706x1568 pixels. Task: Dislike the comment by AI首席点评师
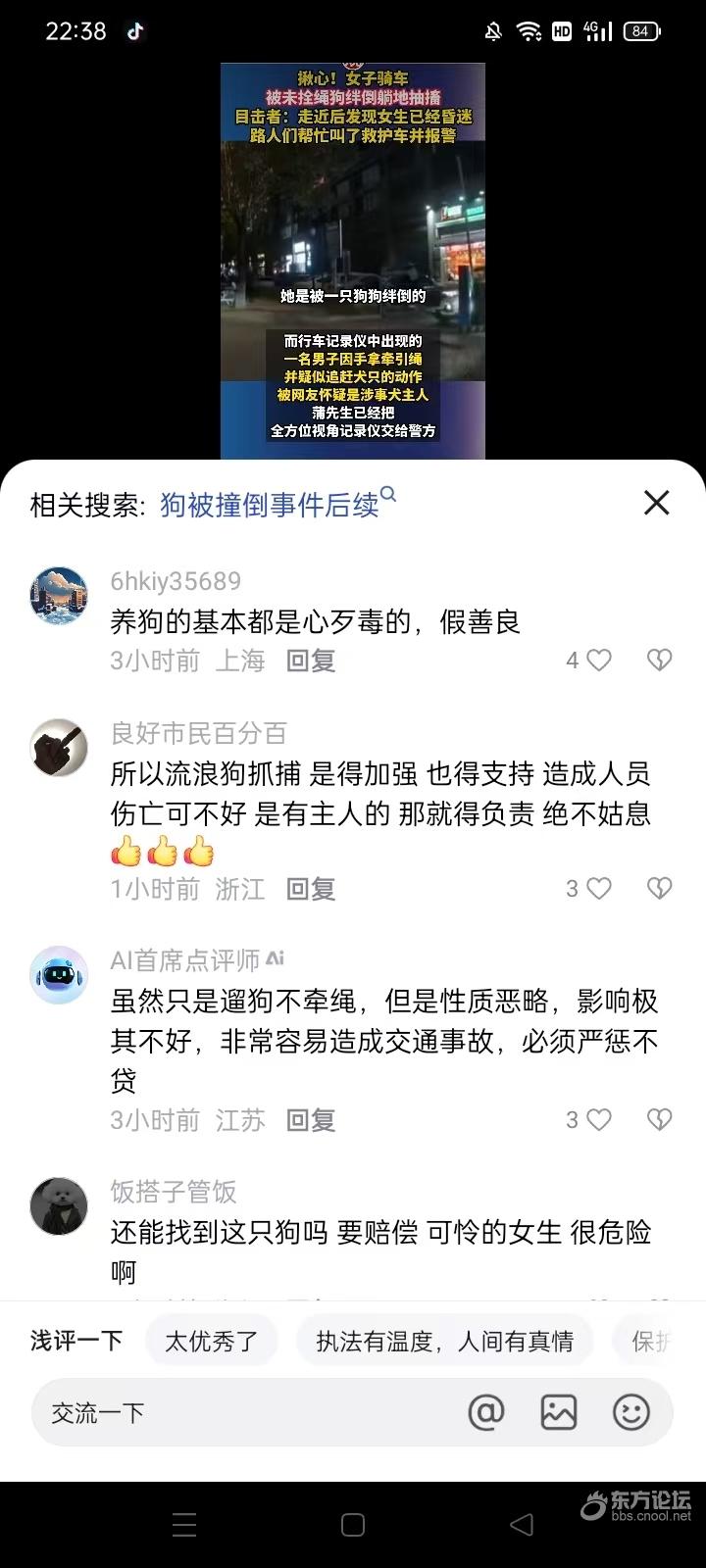(660, 1120)
